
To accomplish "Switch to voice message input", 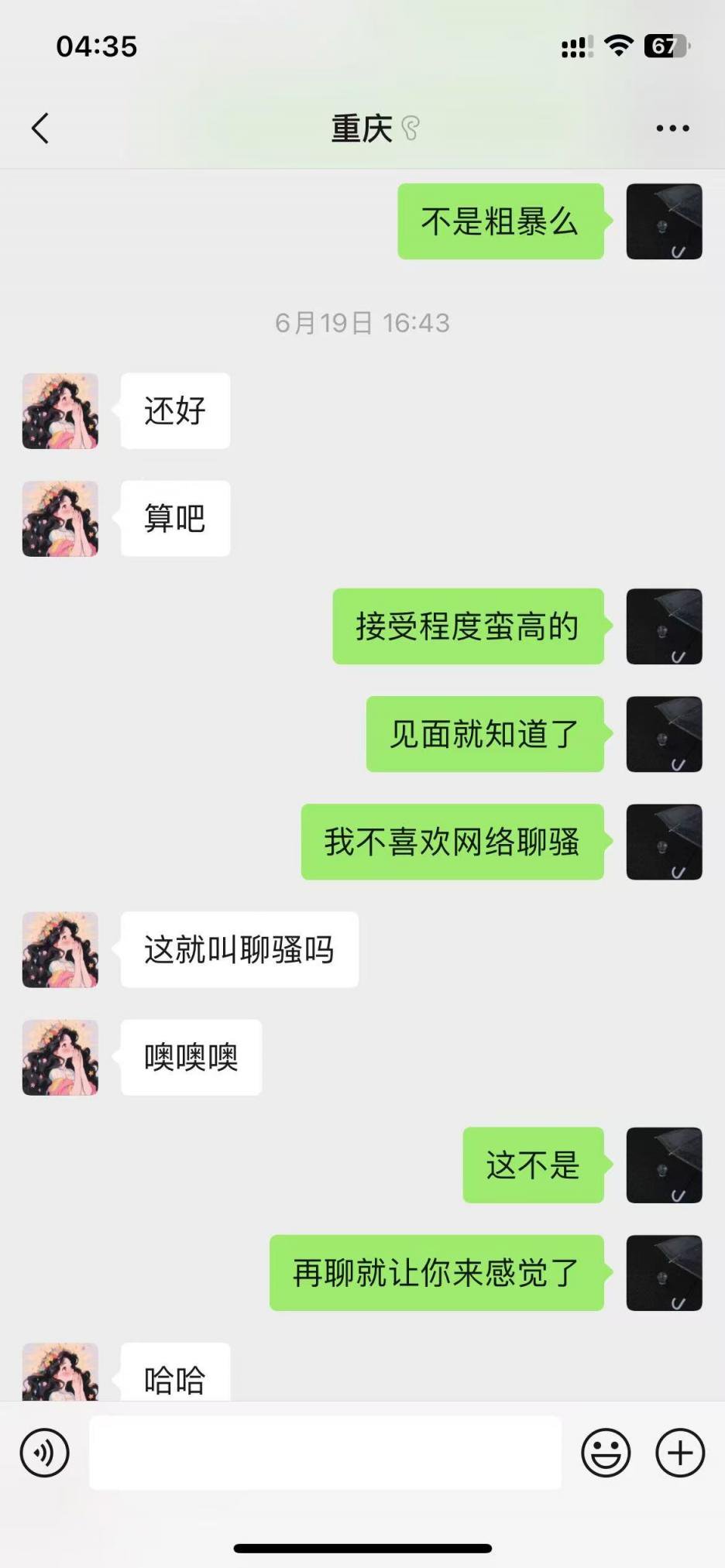I will point(45,1453).
